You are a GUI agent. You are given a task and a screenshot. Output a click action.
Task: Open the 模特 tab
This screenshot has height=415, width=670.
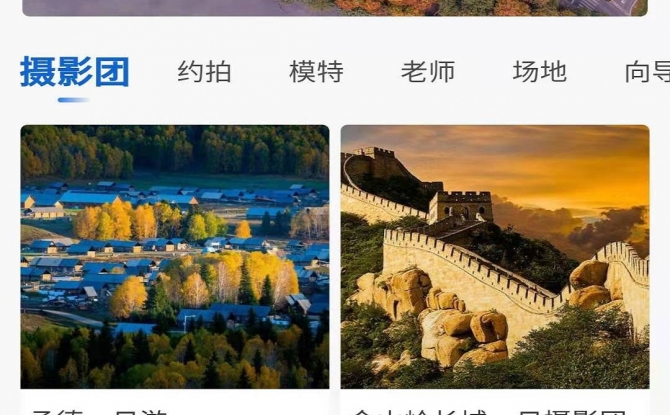(316, 72)
